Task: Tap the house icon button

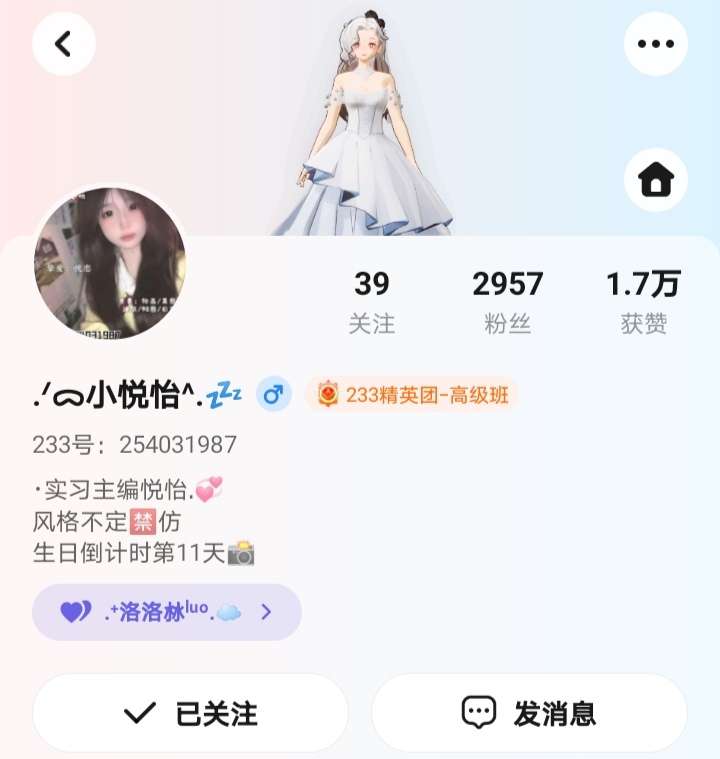Action: coord(656,180)
